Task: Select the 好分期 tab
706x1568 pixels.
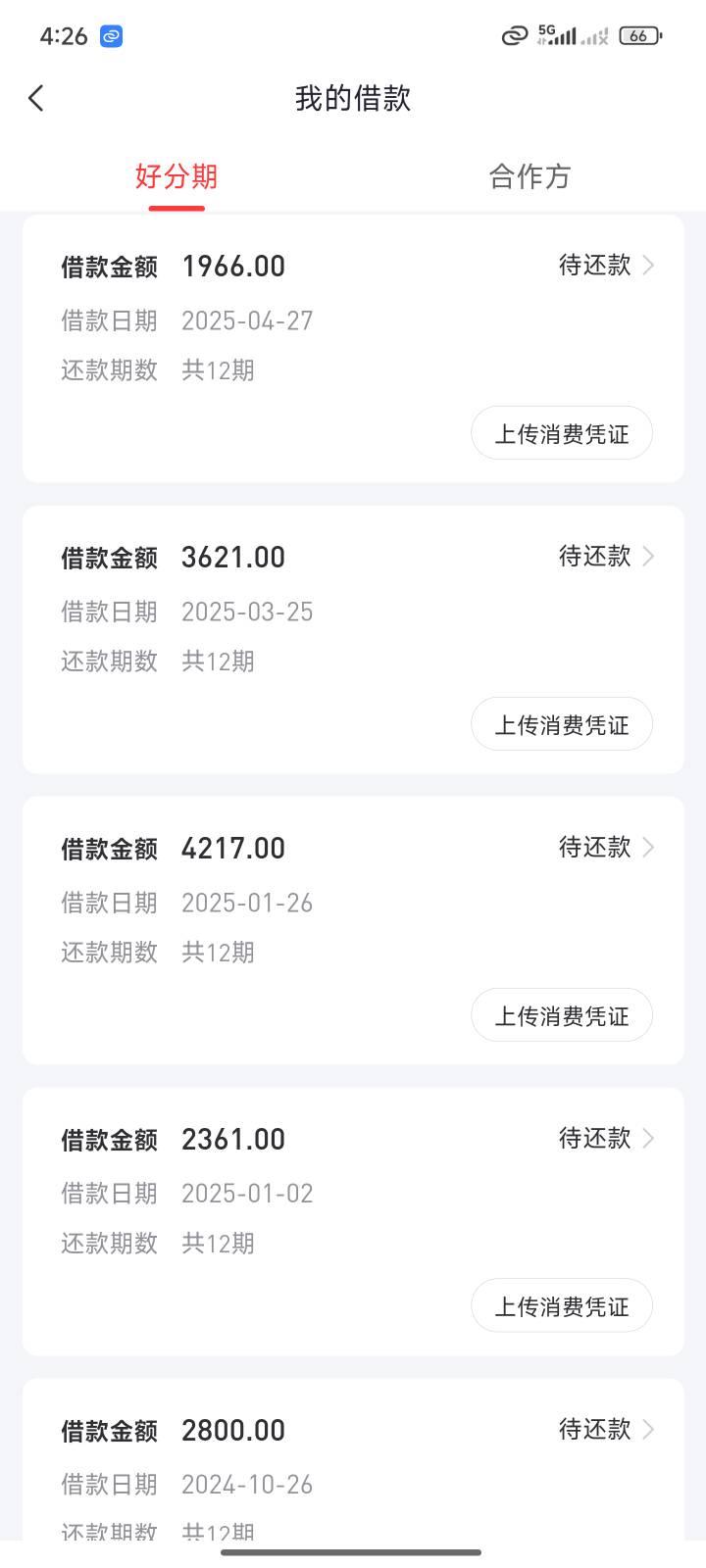Action: point(176,176)
